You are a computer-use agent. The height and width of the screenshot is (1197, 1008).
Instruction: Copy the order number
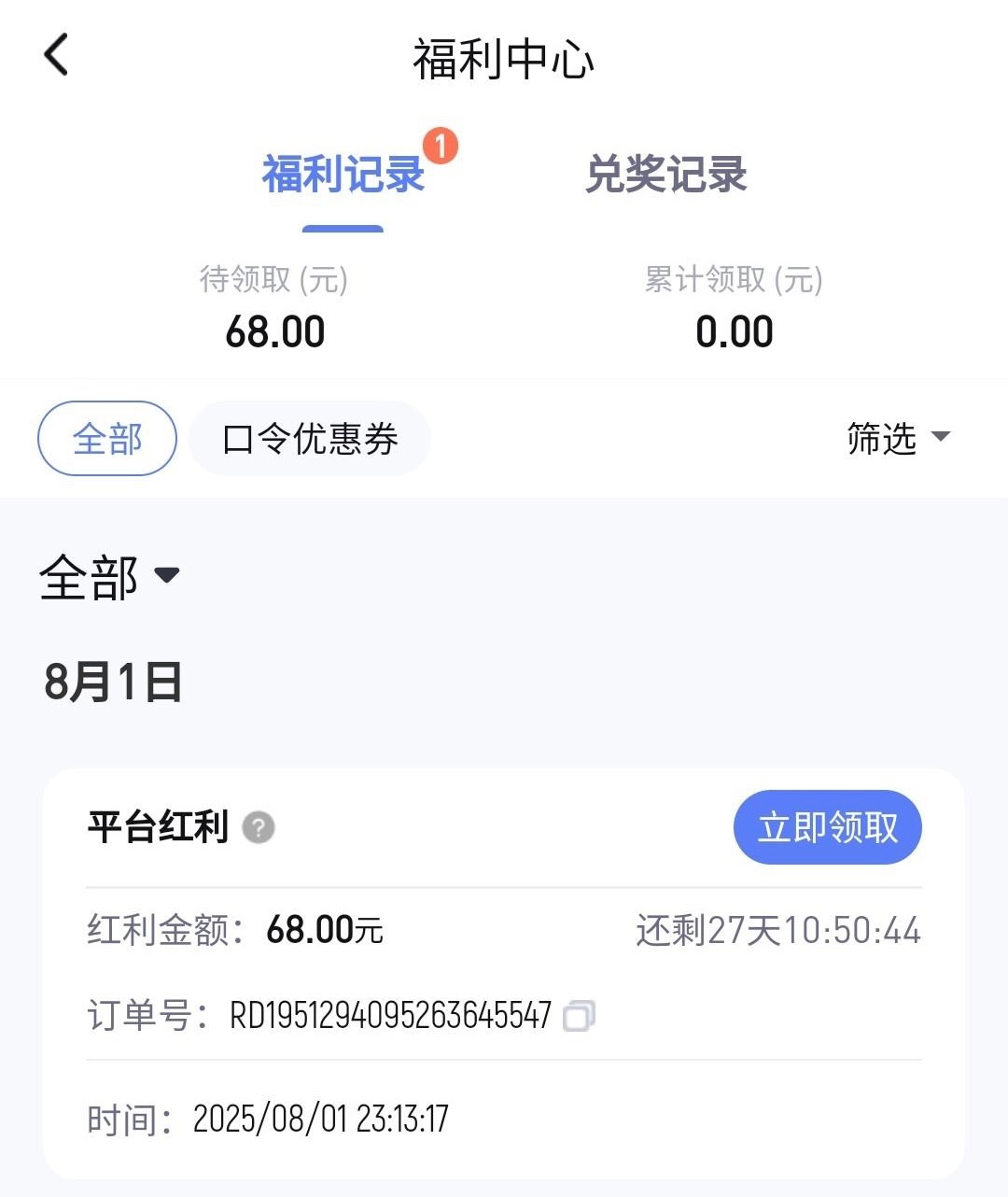[x=579, y=1015]
